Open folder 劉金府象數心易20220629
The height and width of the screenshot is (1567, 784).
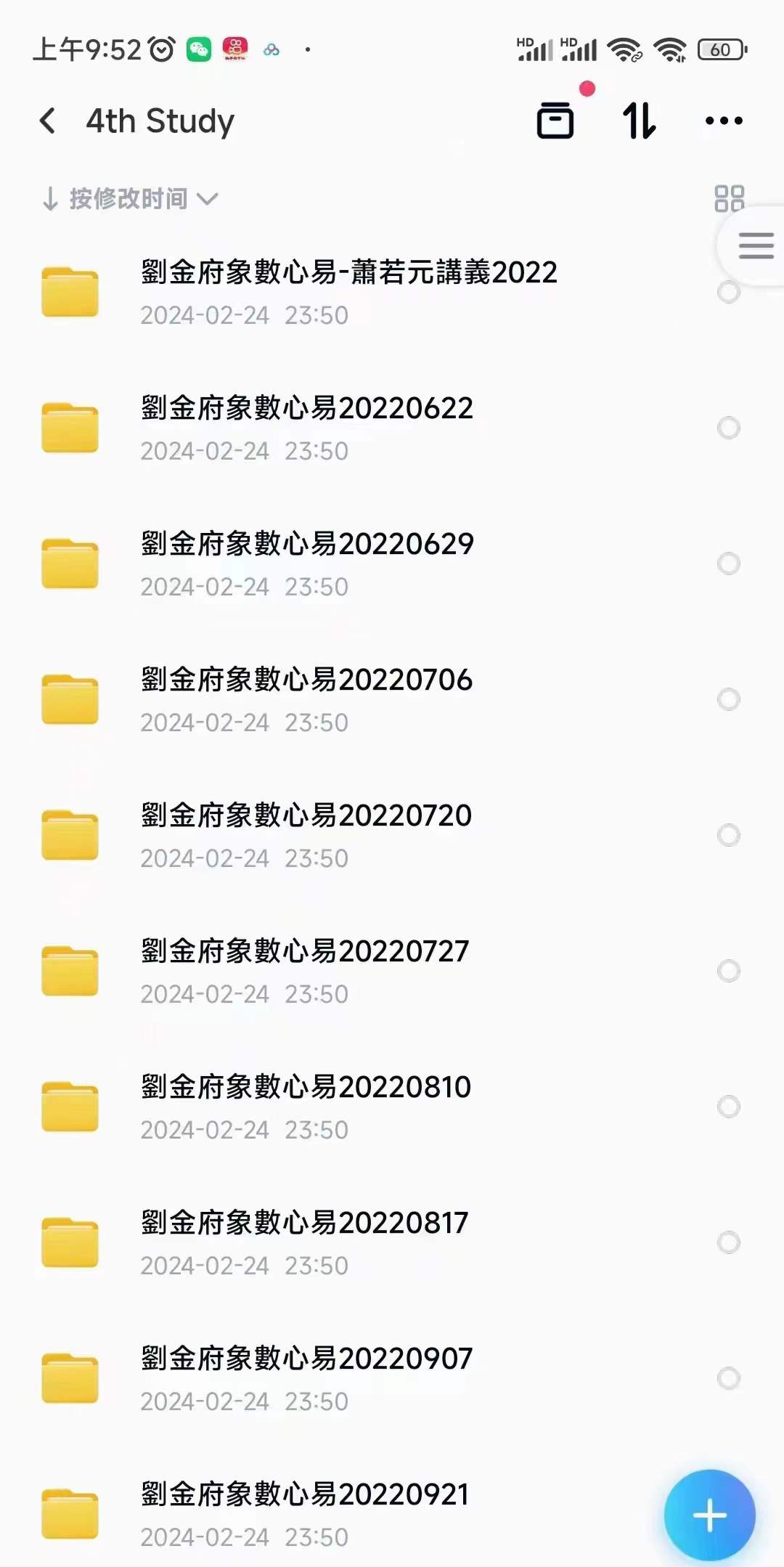pos(306,563)
